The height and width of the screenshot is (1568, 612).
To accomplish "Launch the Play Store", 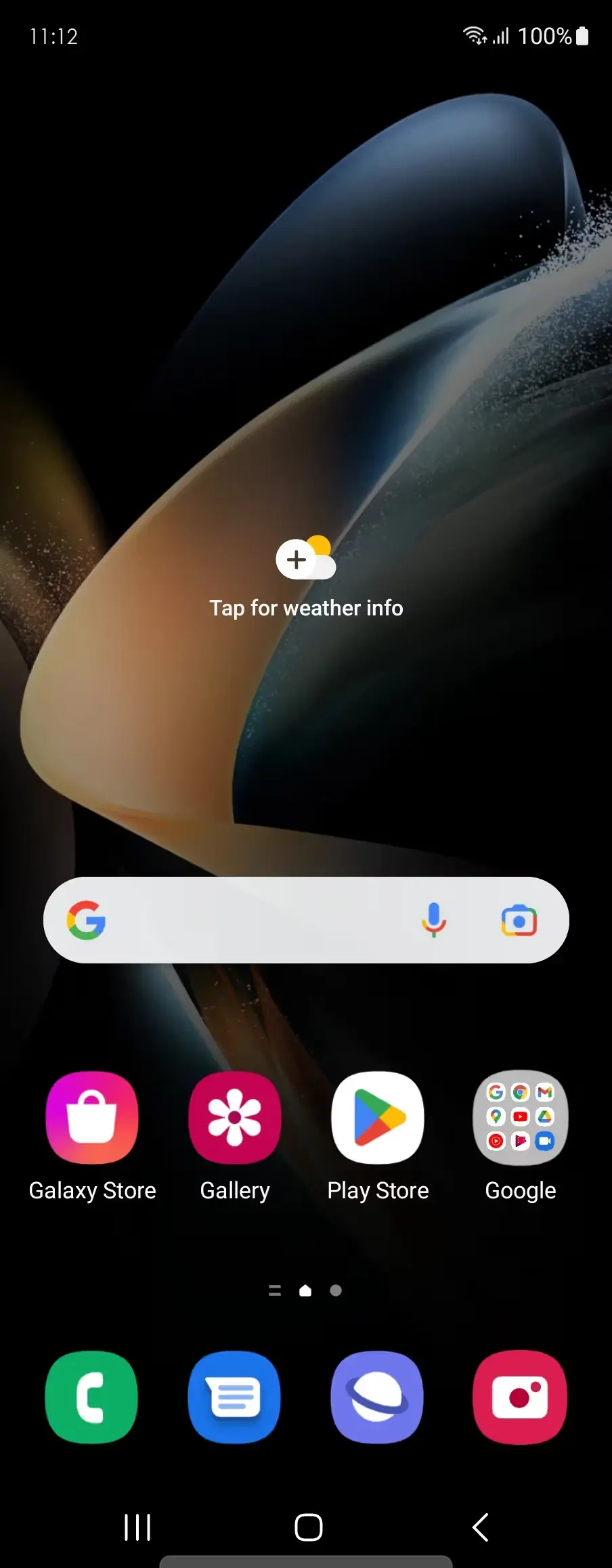I will pos(378,1118).
